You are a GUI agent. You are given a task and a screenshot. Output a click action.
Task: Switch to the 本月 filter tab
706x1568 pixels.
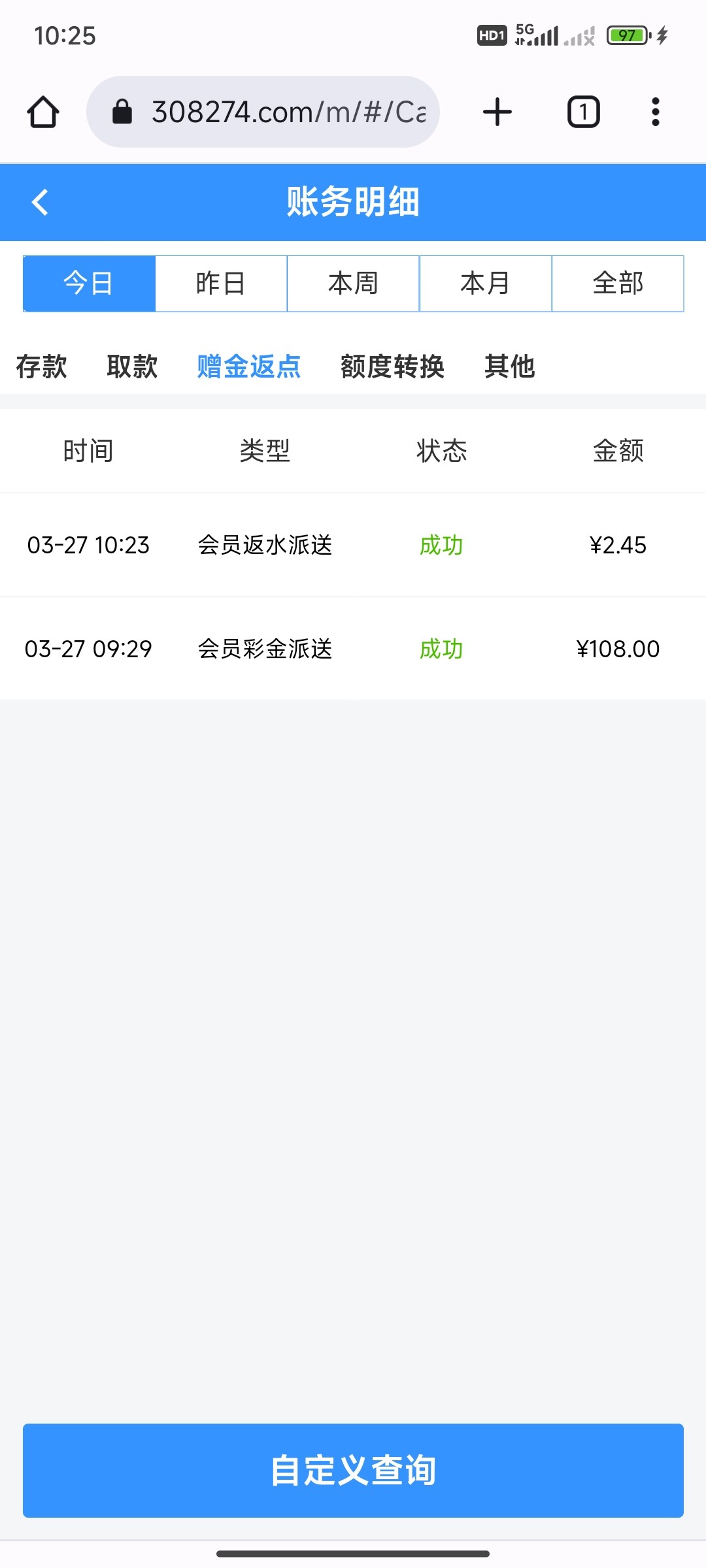tap(485, 283)
